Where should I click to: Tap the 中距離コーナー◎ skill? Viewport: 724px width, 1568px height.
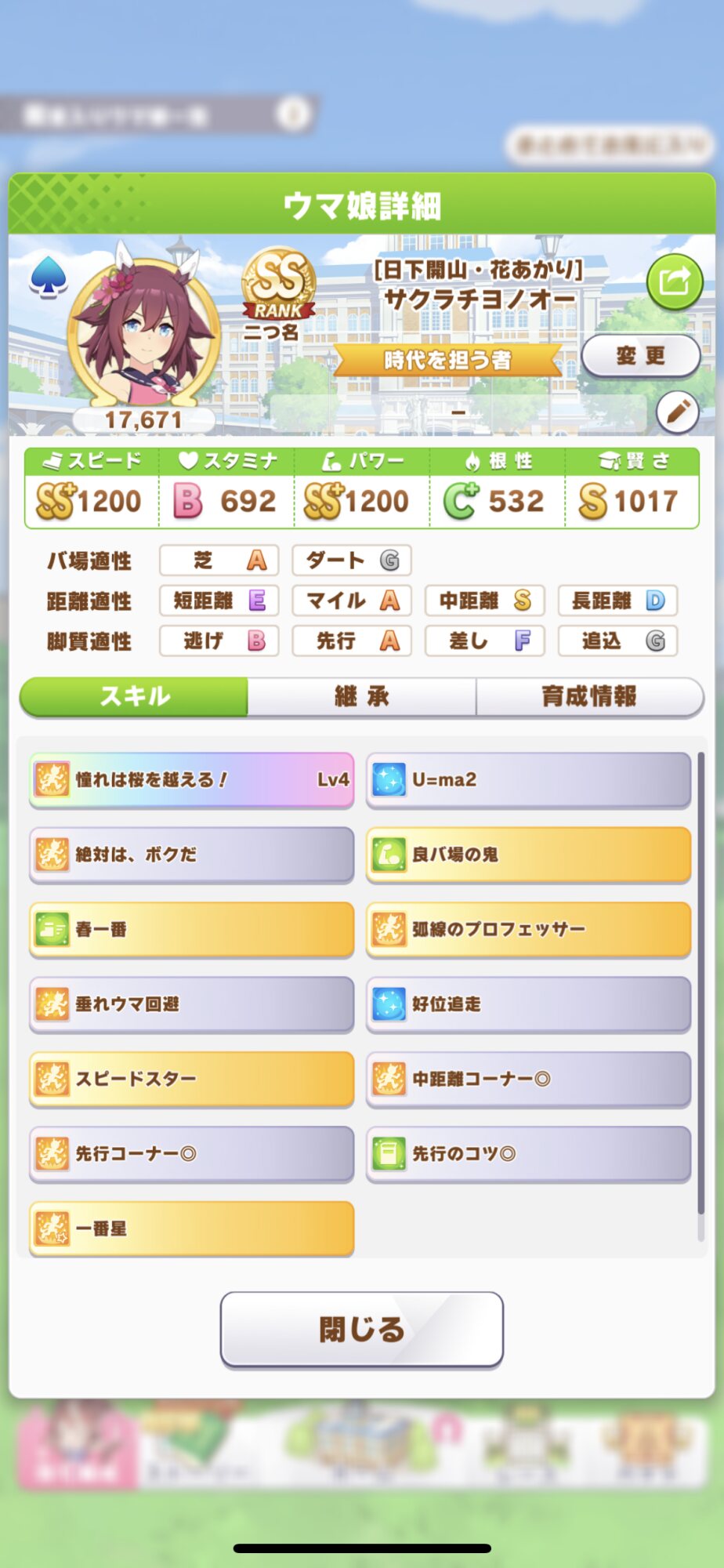(x=528, y=1079)
